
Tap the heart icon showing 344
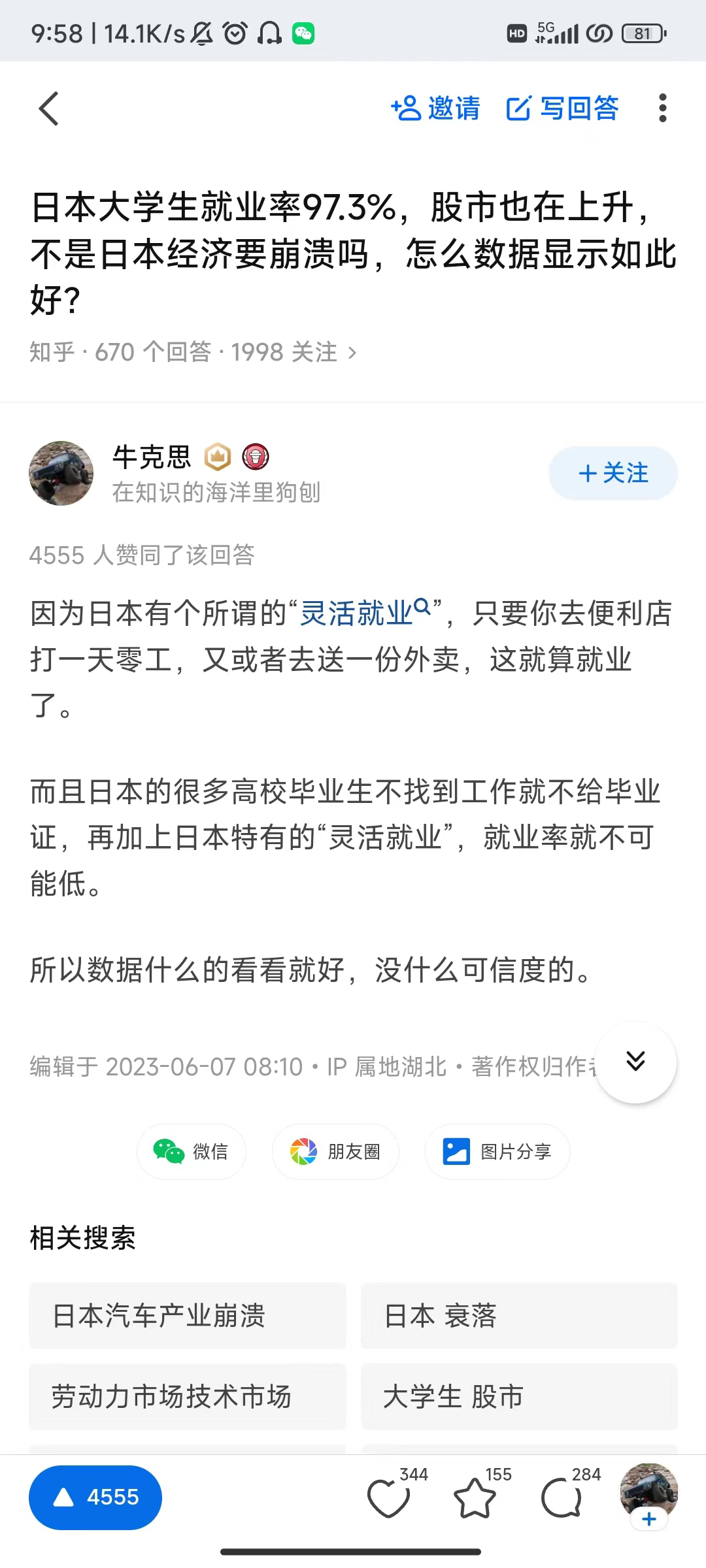click(389, 1497)
